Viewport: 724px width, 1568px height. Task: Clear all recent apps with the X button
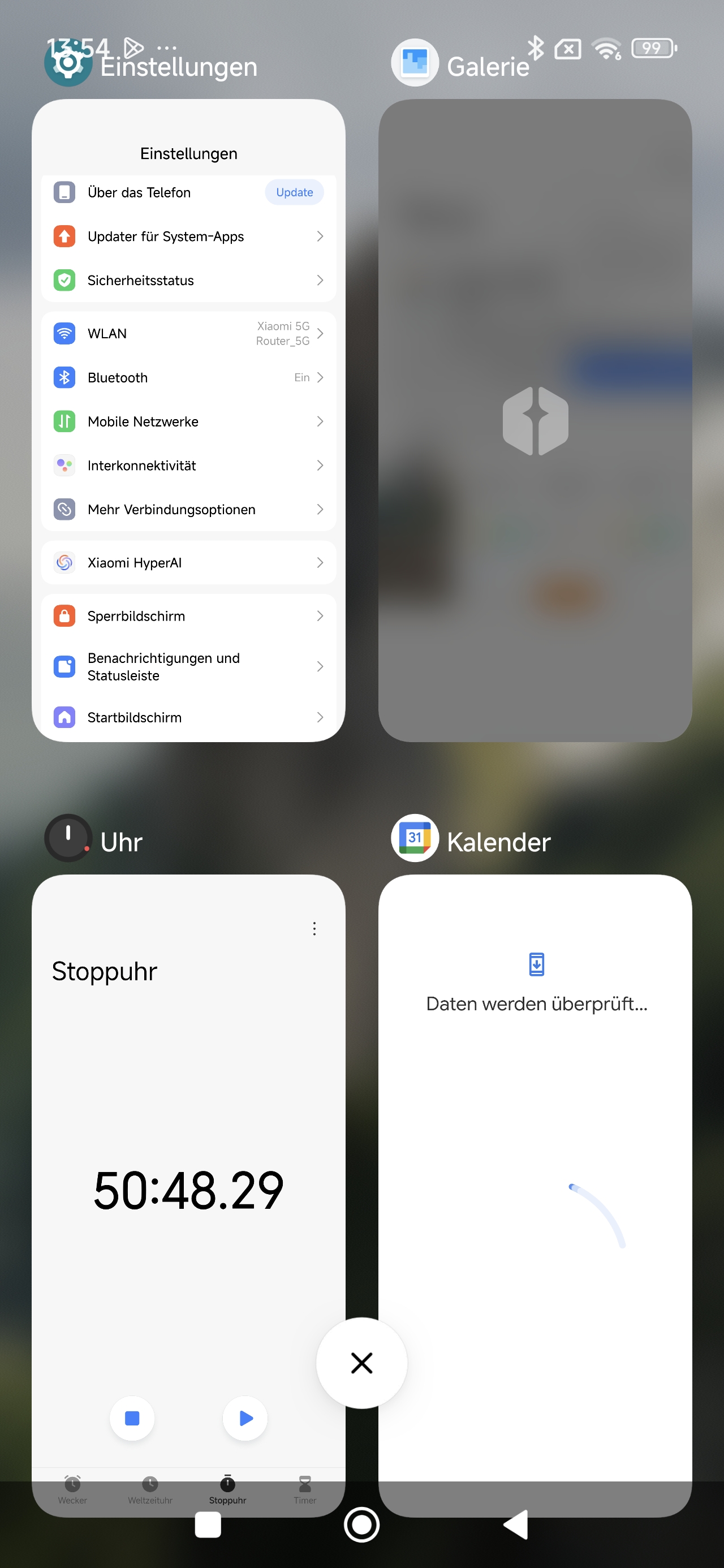pos(361,1363)
